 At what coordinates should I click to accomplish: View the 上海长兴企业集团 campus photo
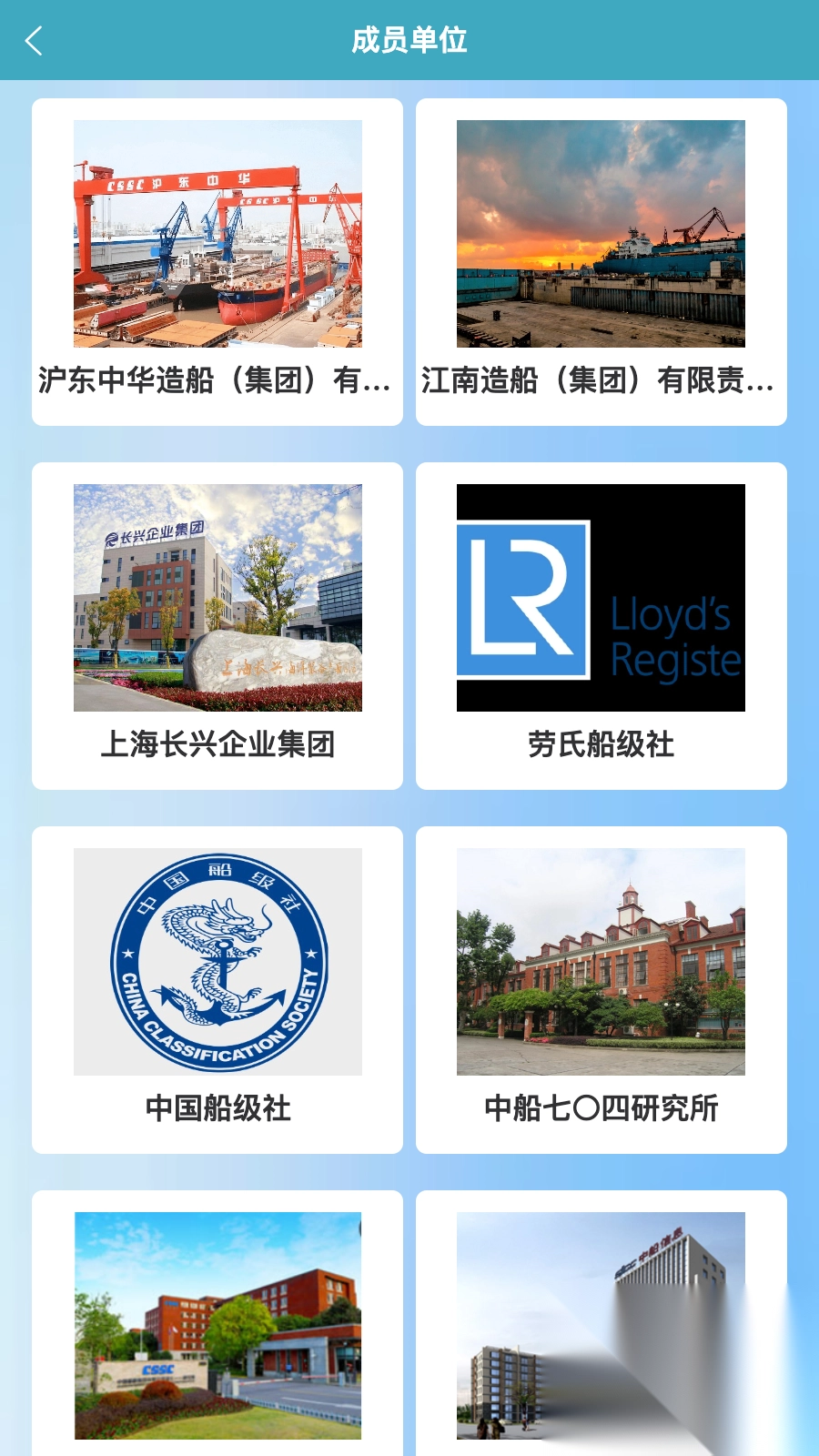(216, 597)
